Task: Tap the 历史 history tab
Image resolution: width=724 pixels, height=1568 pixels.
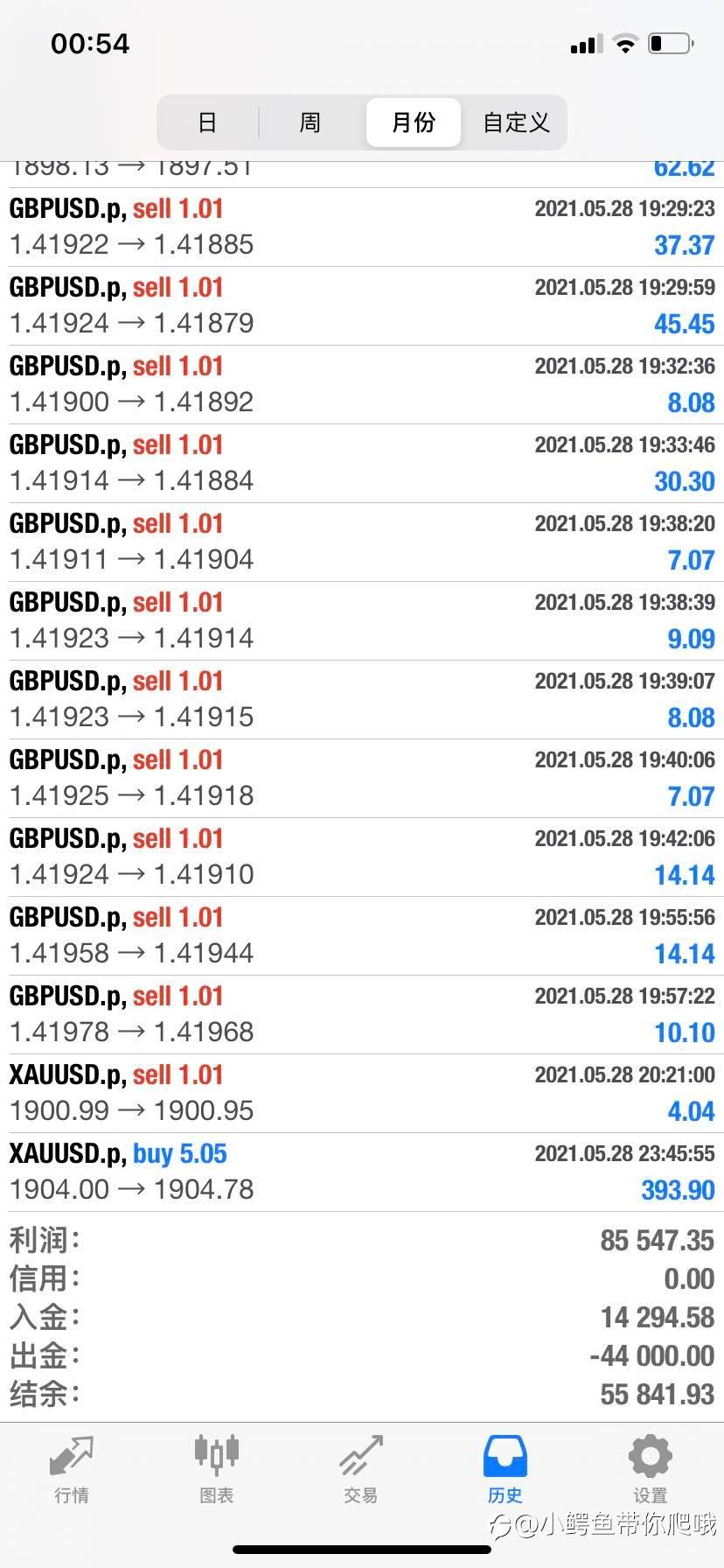Action: point(505,1470)
